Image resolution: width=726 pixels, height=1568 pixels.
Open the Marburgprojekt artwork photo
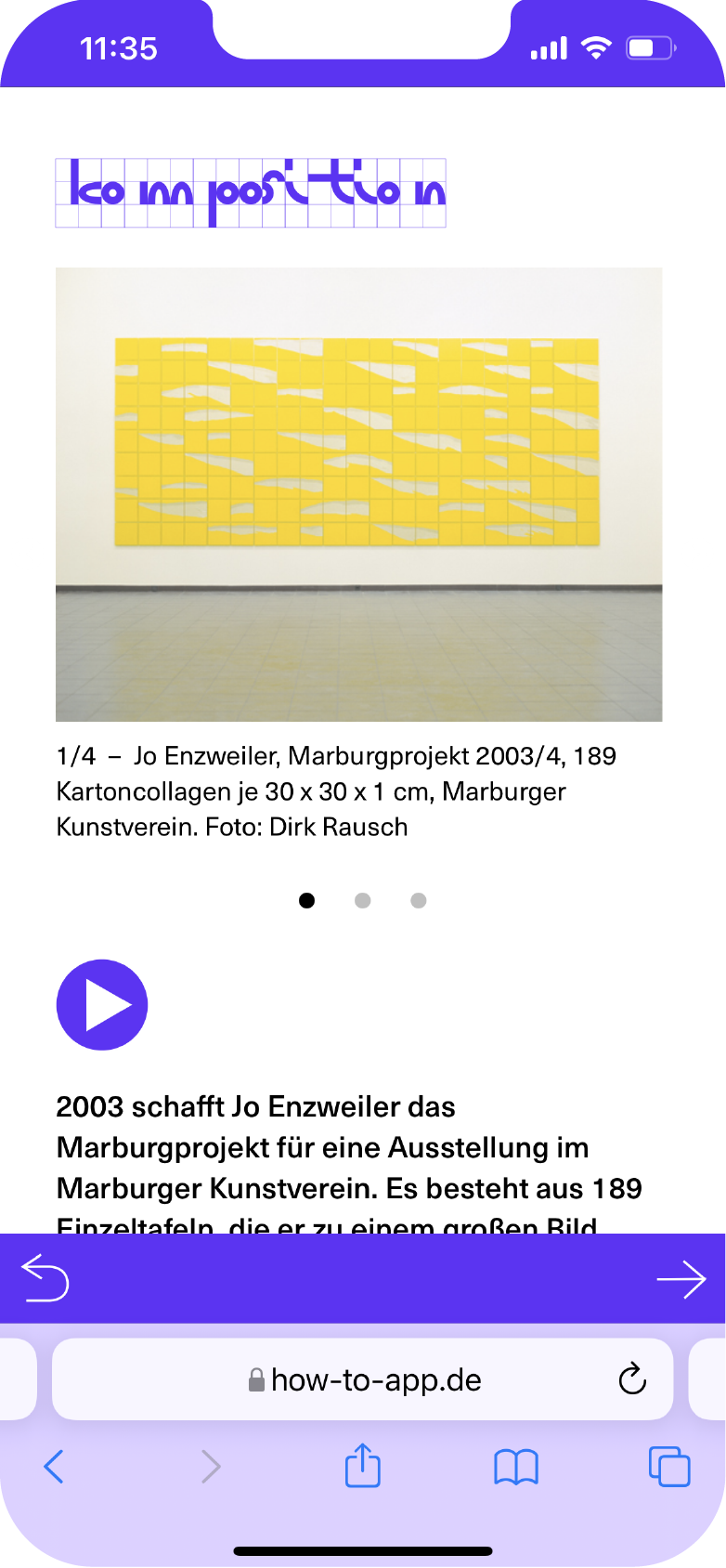coord(358,494)
